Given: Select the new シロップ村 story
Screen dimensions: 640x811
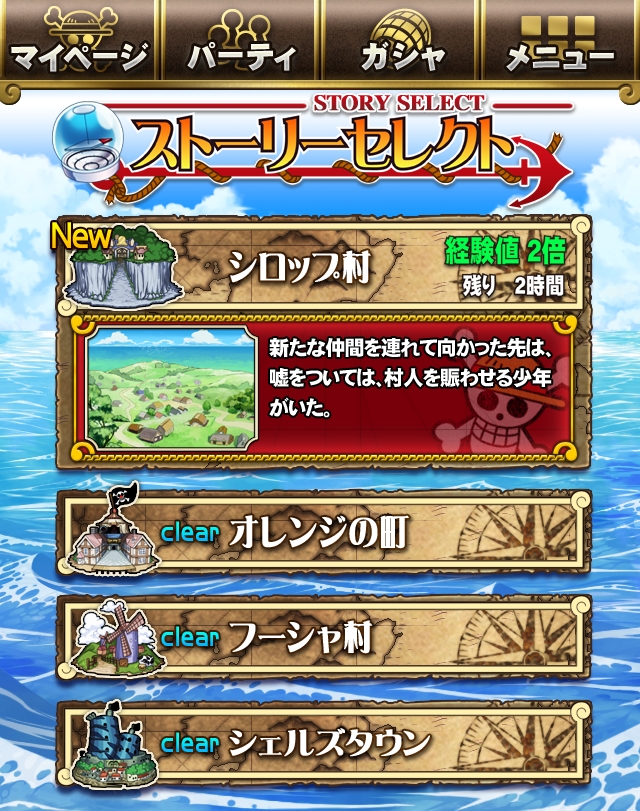Looking at the screenshot, I should [x=322, y=264].
